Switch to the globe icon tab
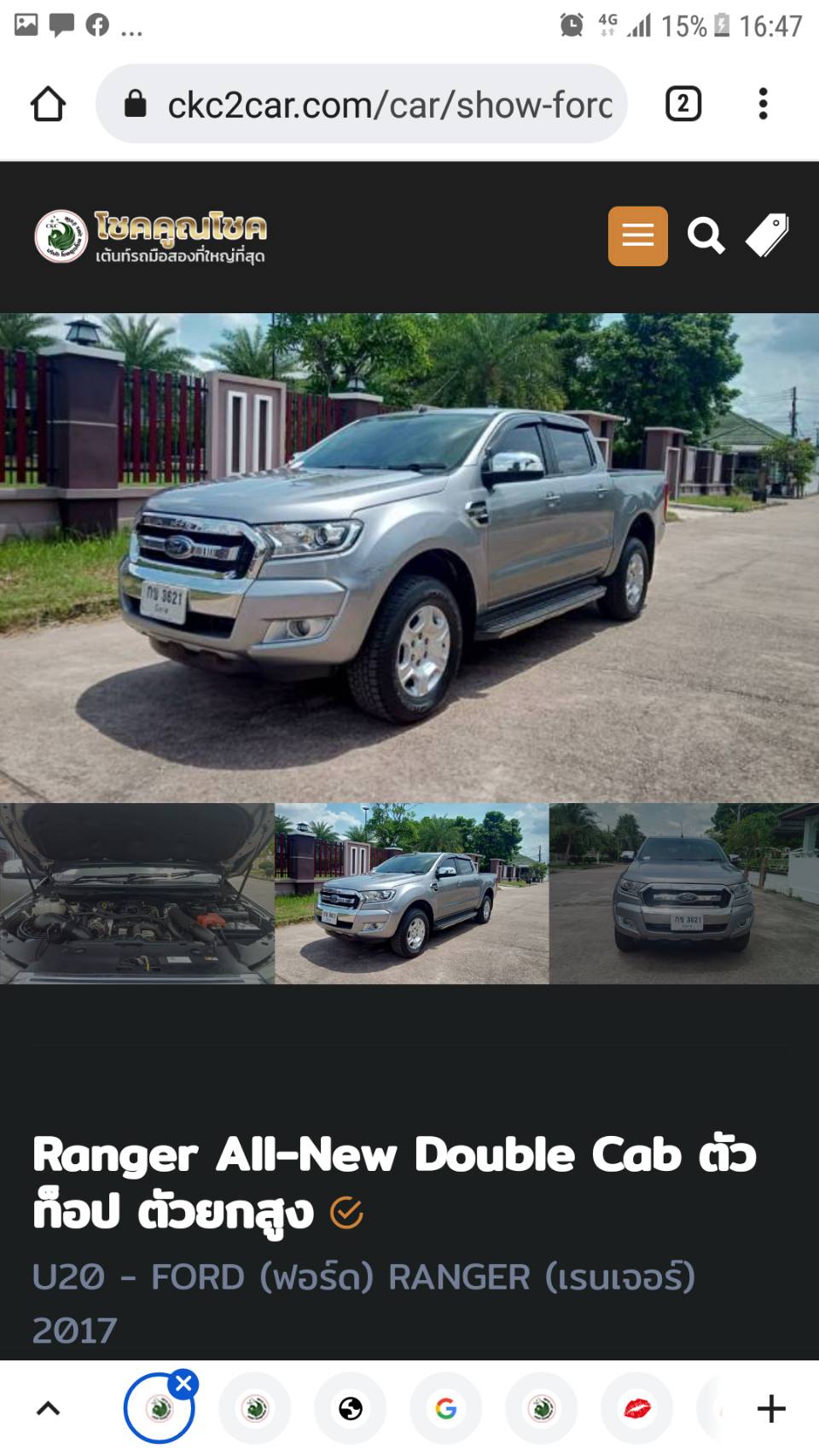 350,1408
